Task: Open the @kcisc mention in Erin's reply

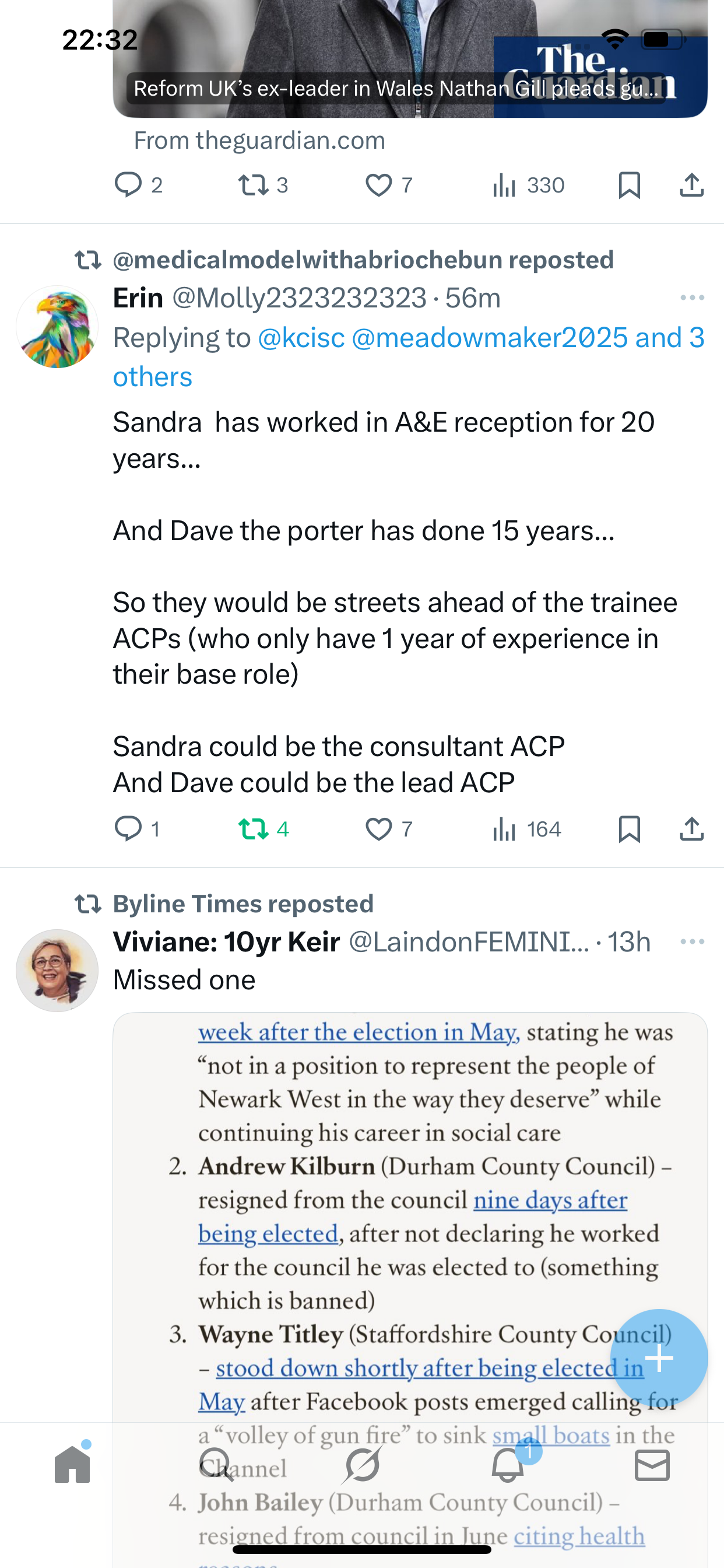Action: (301, 338)
